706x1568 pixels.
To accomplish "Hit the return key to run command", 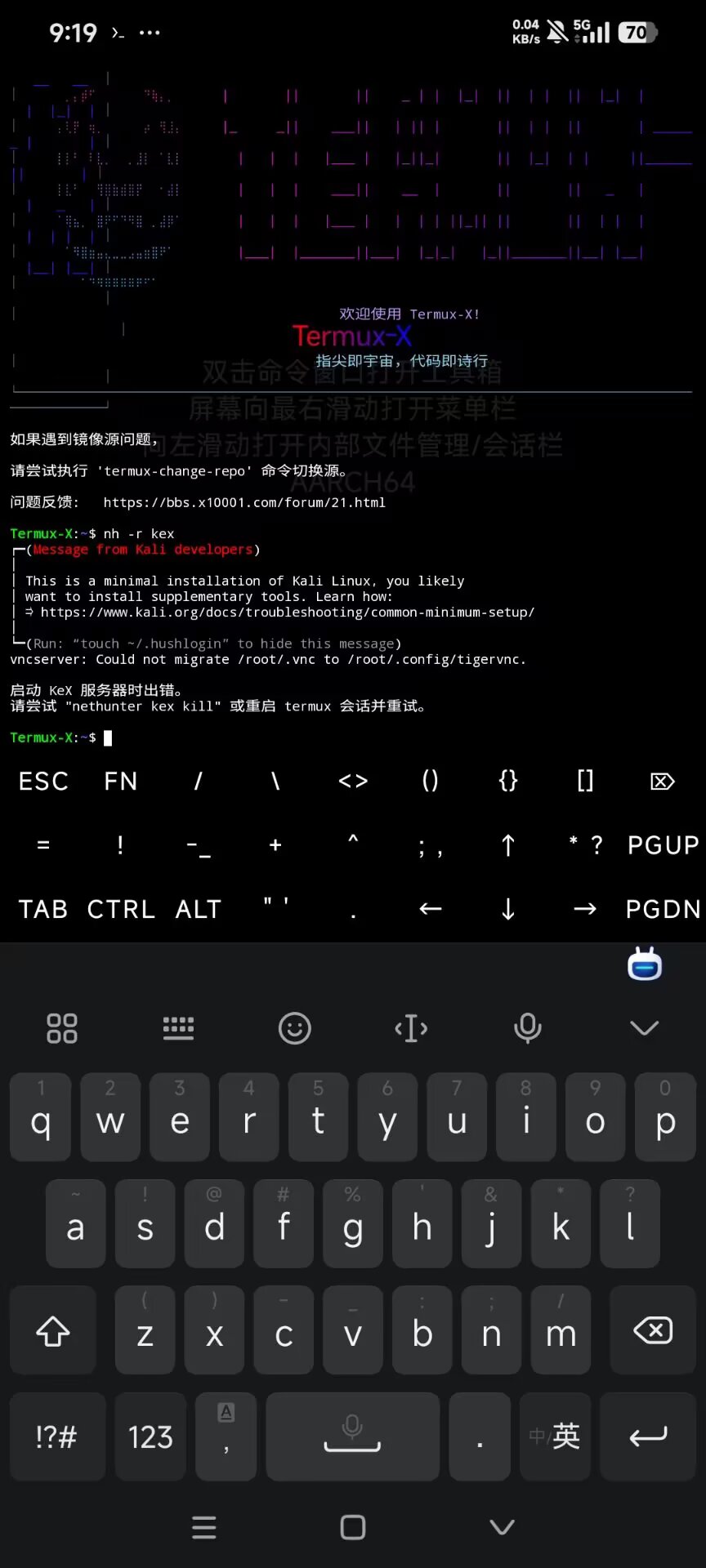I will point(648,1437).
